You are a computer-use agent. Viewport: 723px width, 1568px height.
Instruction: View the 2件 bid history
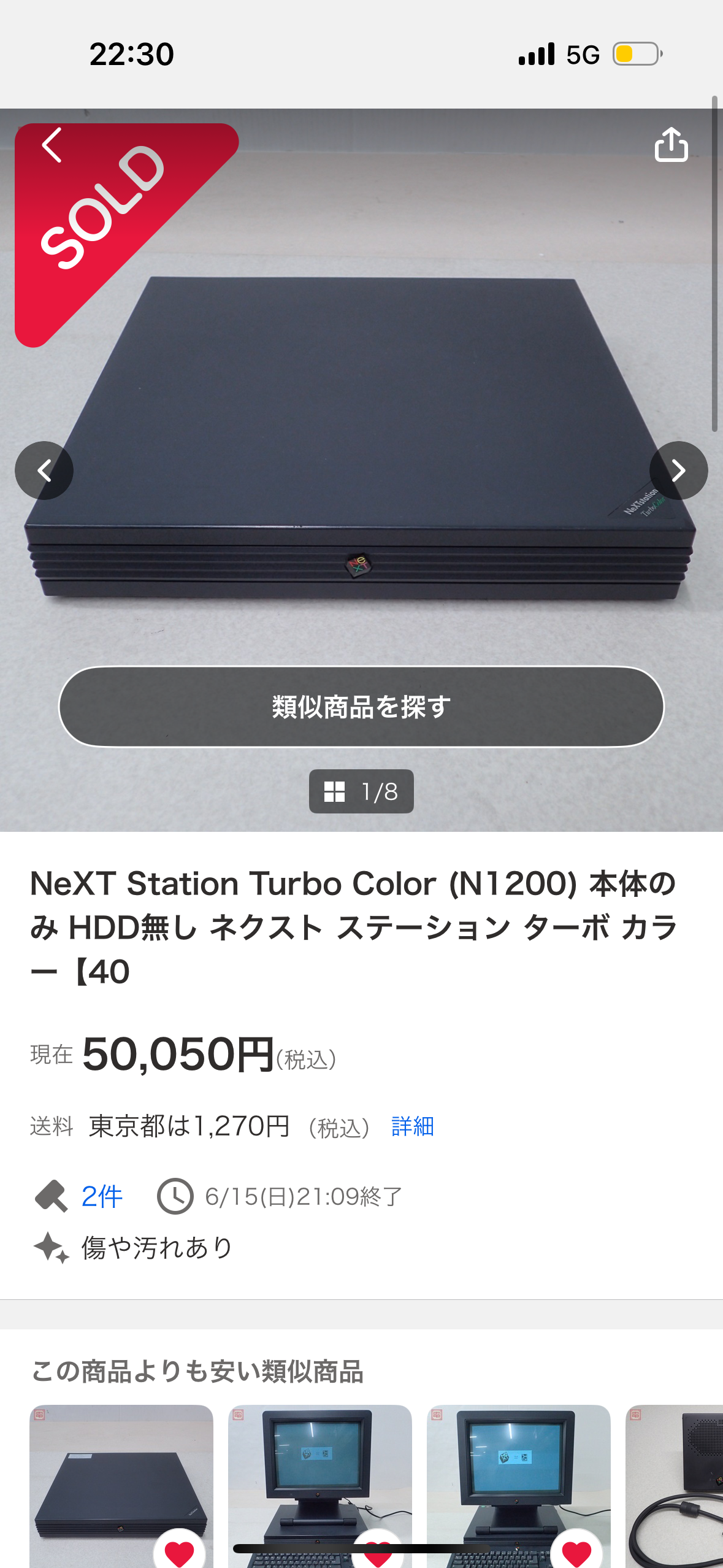tap(102, 1196)
